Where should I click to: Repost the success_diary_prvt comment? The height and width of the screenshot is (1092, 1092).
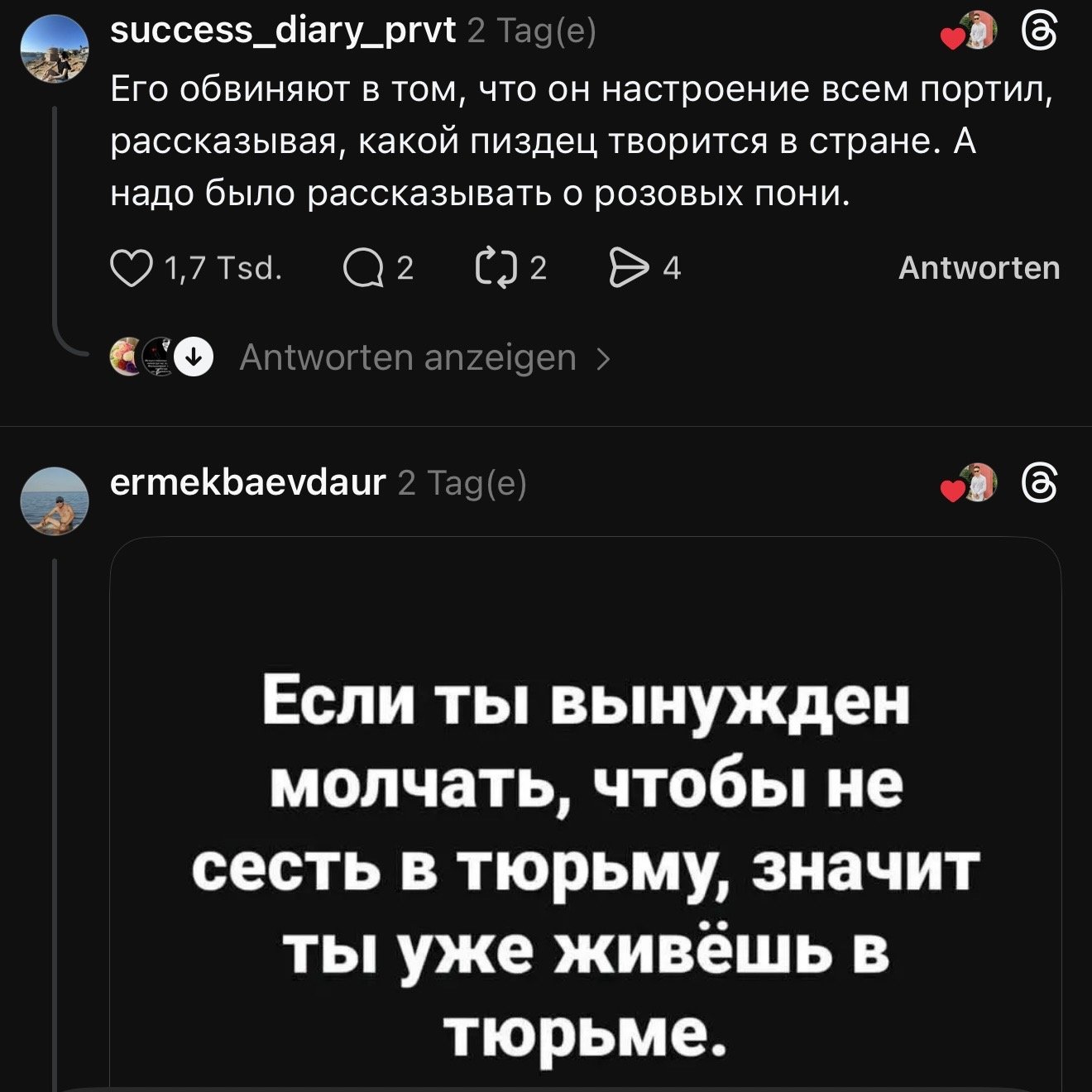[496, 269]
